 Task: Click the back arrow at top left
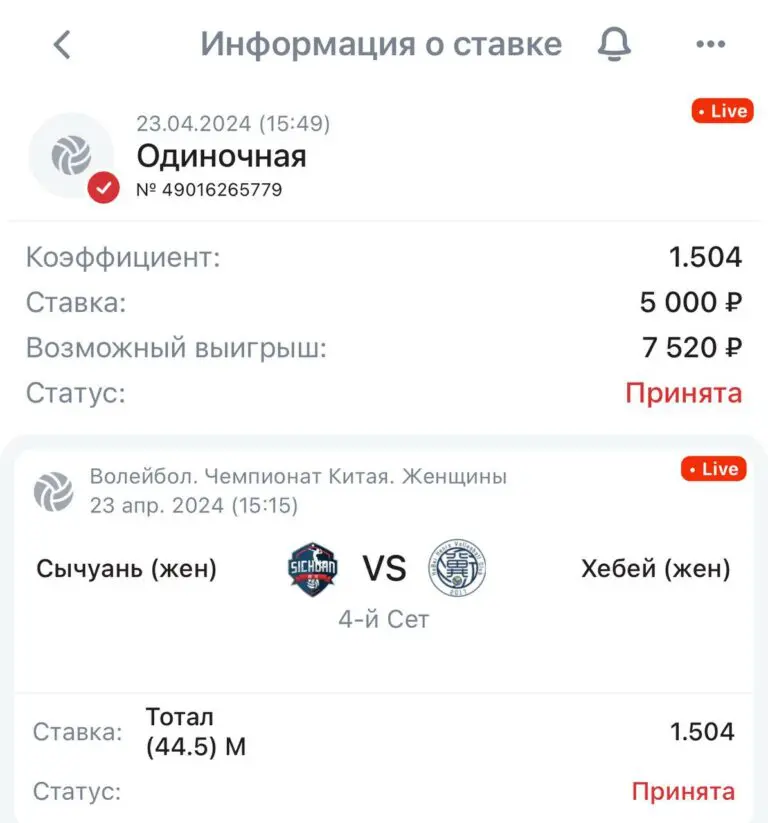62,44
